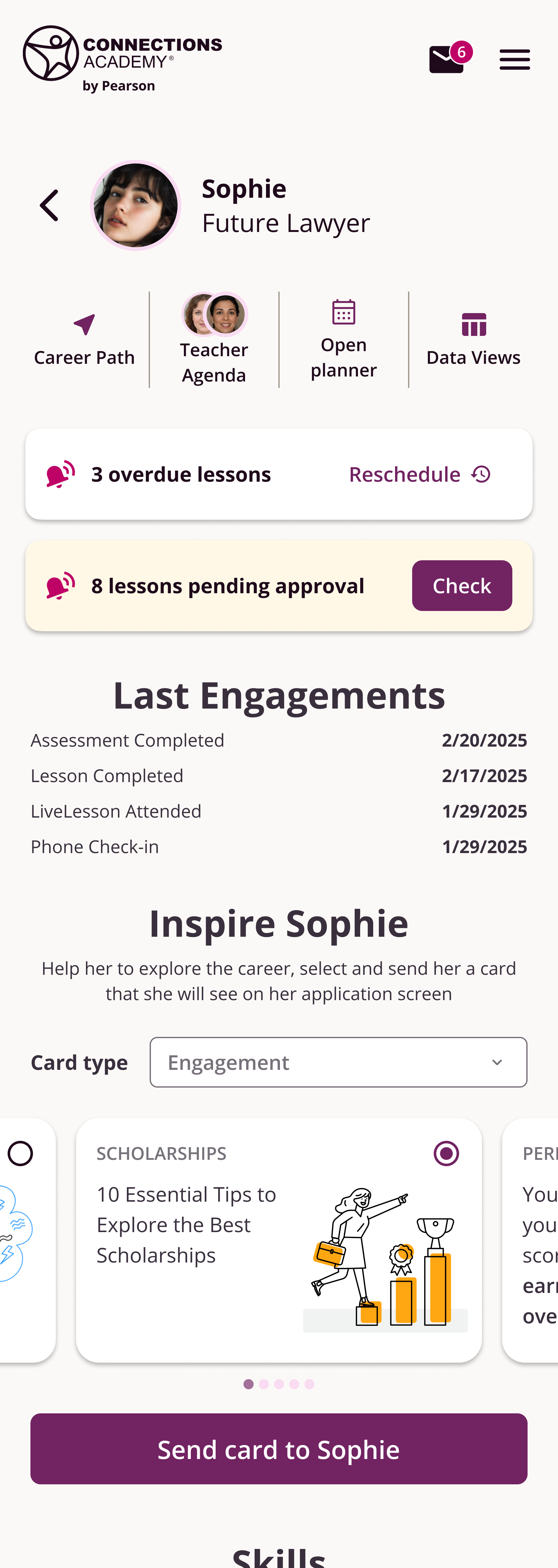Expand the Card type dropdown
Viewport: 558px width, 1568px height.
338,1062
